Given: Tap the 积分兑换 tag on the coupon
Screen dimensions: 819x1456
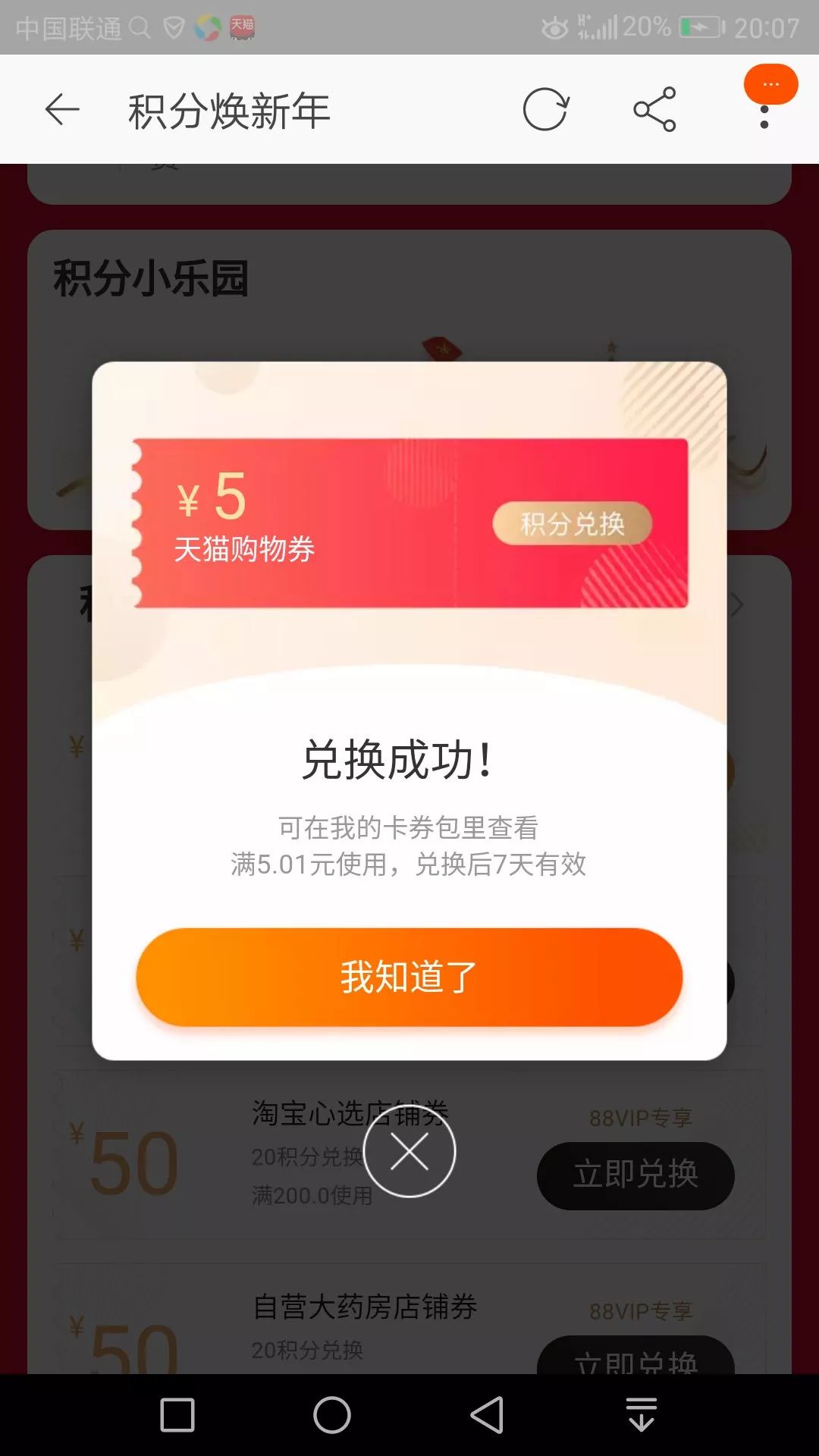Looking at the screenshot, I should 572,523.
